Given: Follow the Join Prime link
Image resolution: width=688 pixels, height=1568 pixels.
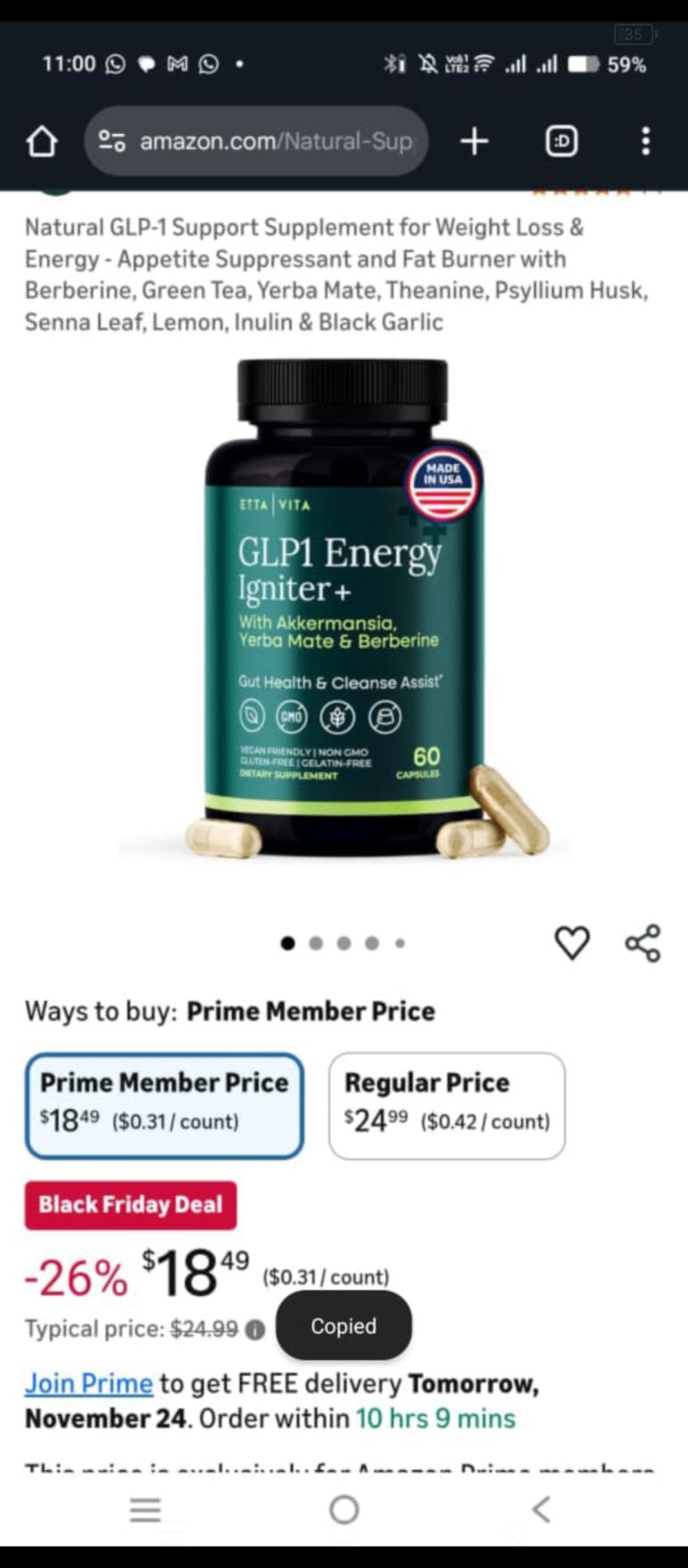Looking at the screenshot, I should [x=88, y=1383].
